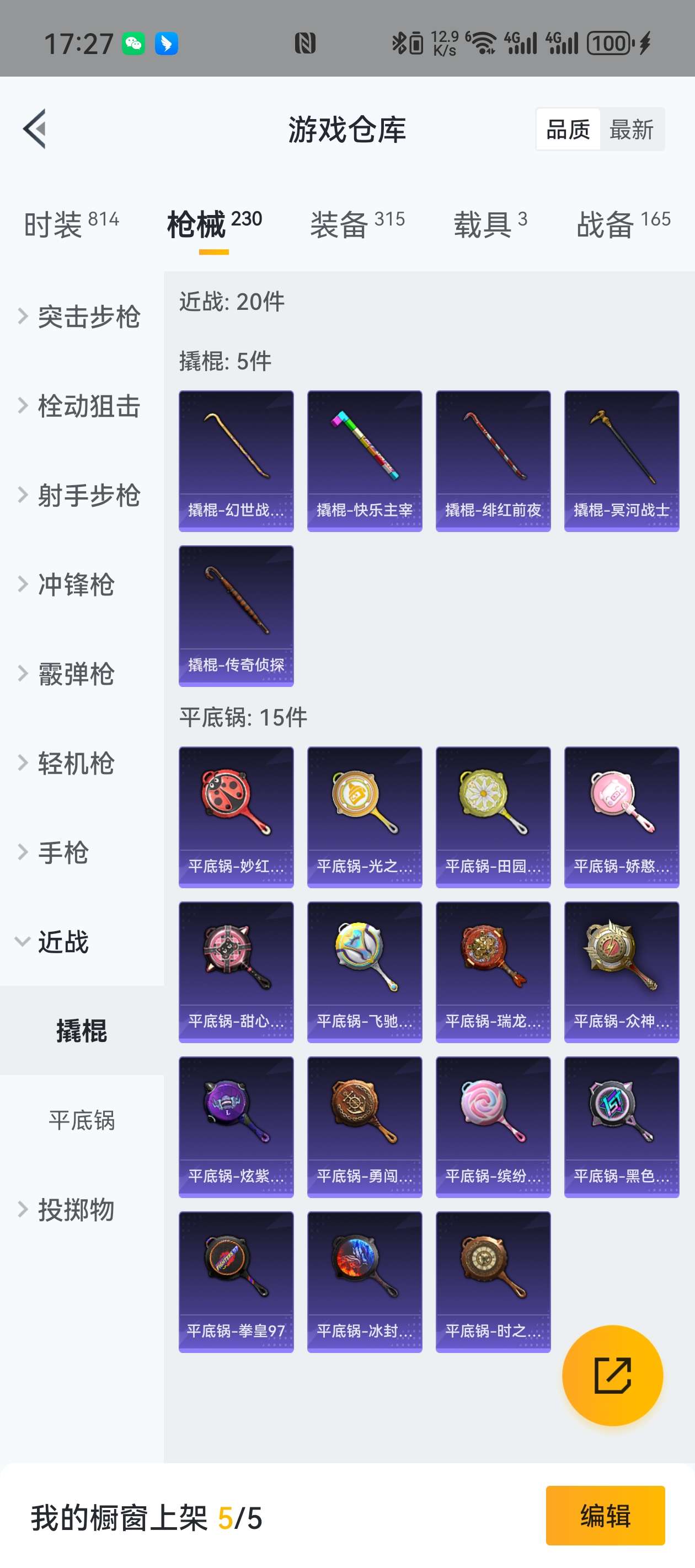
Task: Tap the 编辑 button
Action: (x=605, y=1515)
